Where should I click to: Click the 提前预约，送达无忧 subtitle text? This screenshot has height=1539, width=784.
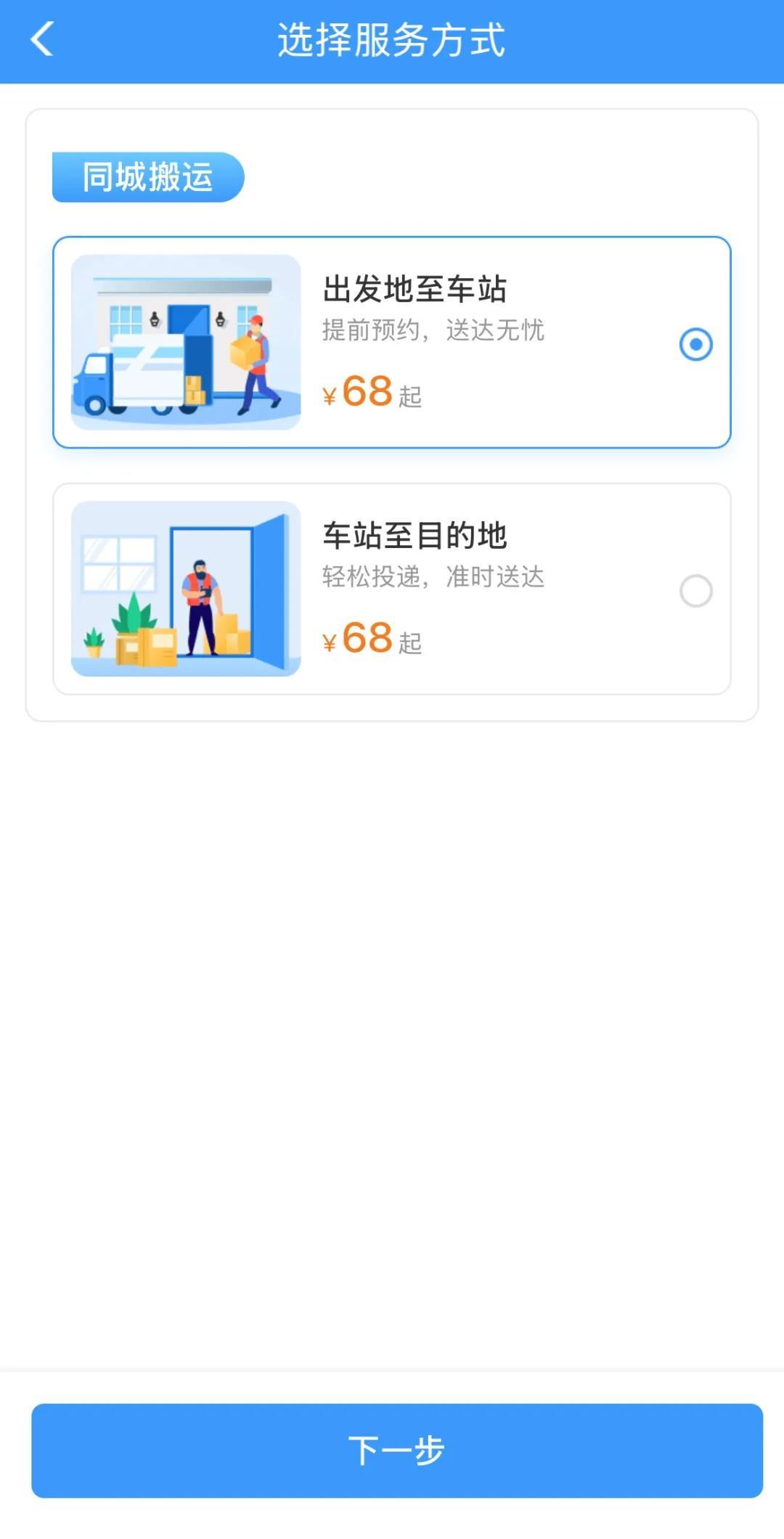tap(434, 330)
